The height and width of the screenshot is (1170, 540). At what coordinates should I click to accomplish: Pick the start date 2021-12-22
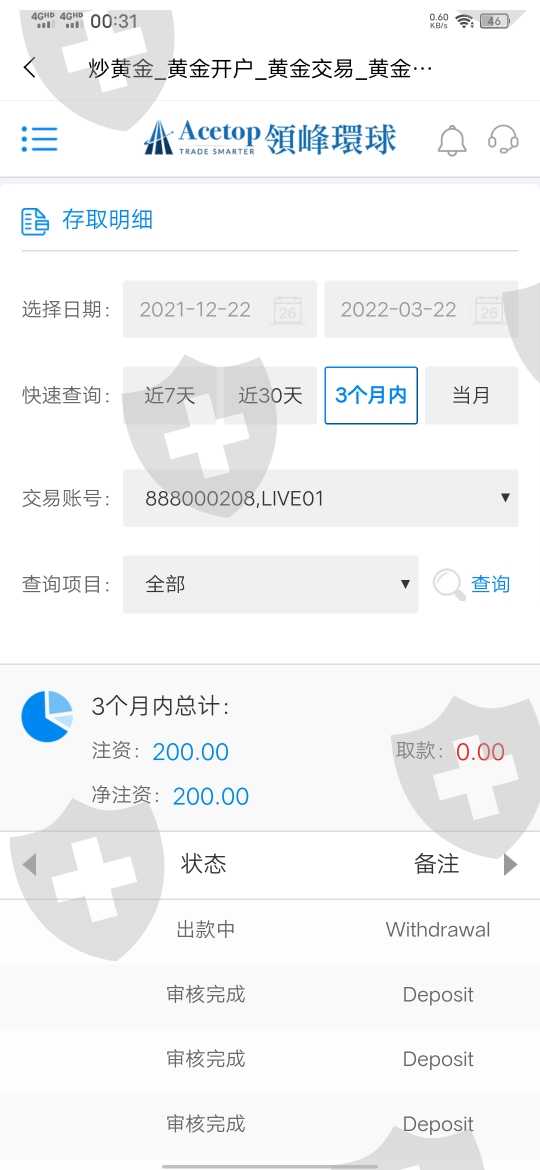pyautogui.click(x=220, y=310)
